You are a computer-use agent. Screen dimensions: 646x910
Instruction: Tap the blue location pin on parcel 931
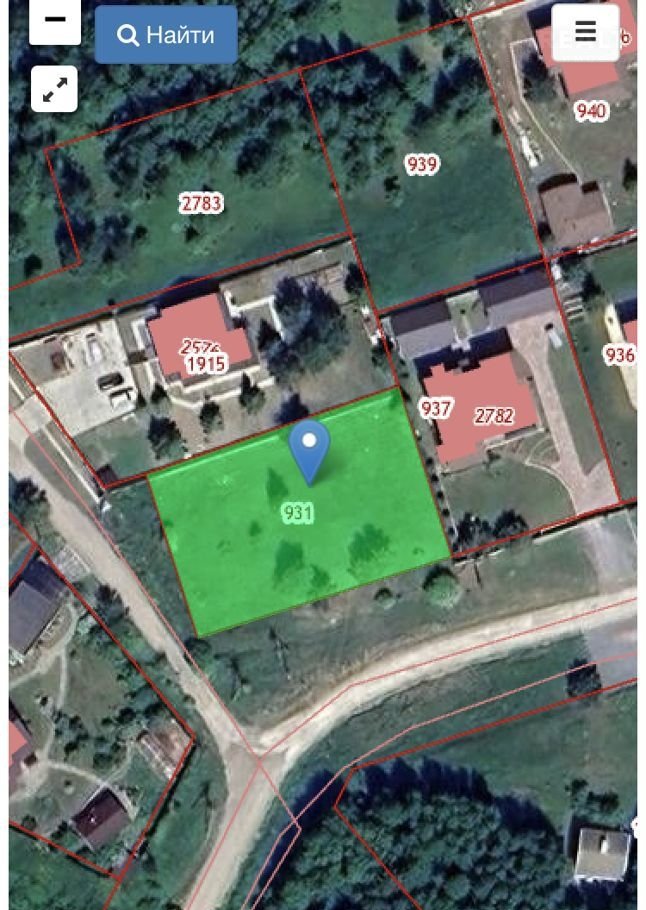click(310, 450)
